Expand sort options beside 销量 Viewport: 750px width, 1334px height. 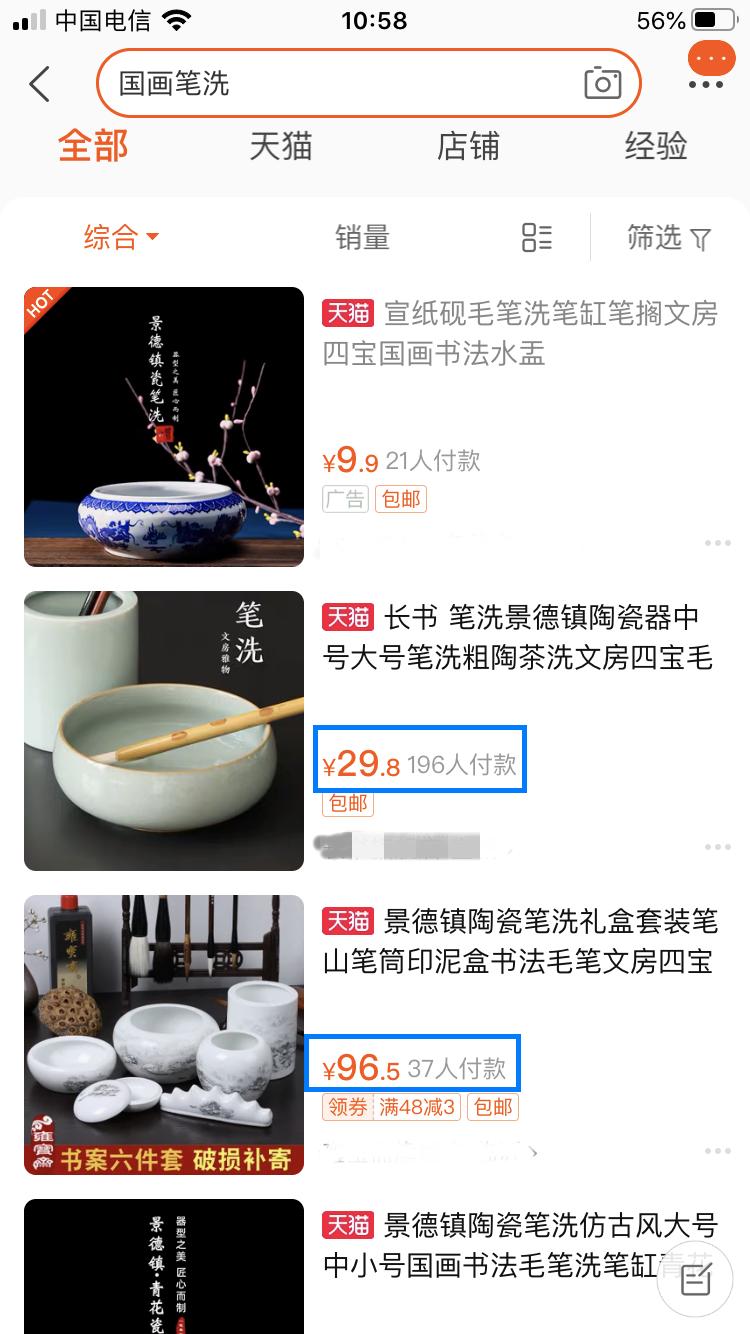tap(362, 237)
